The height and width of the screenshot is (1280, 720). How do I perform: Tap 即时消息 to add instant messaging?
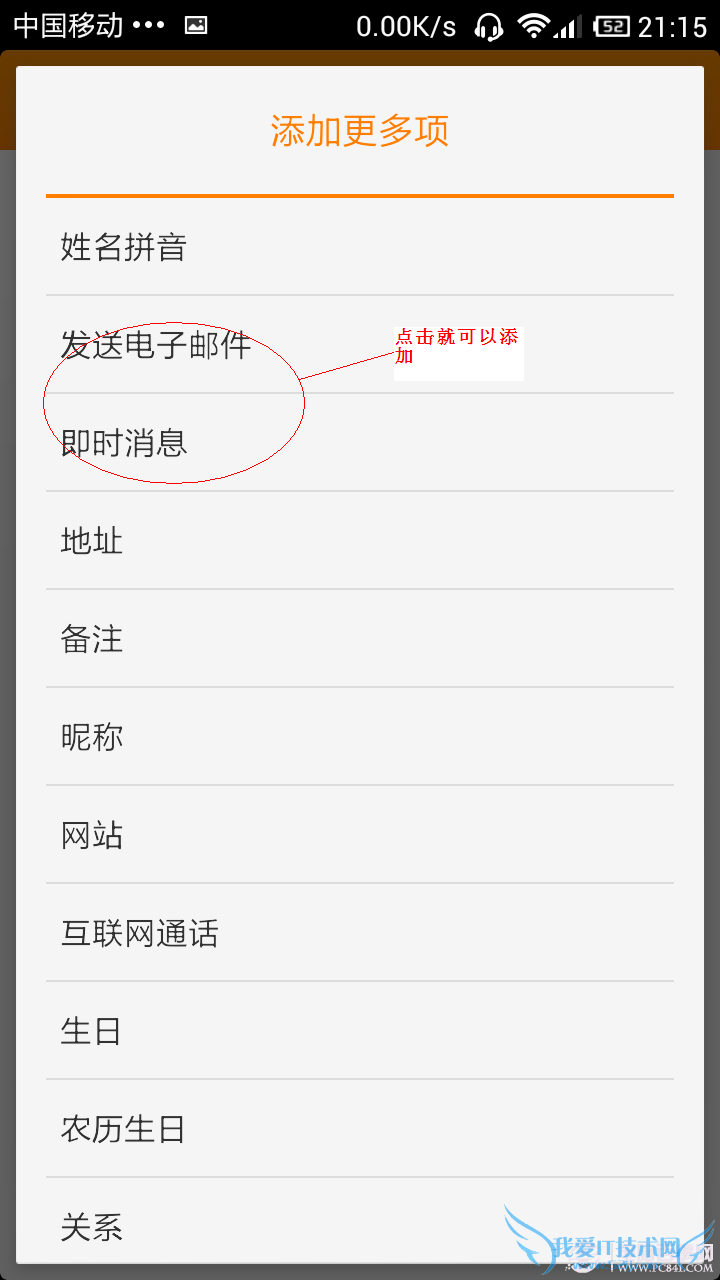tap(124, 443)
